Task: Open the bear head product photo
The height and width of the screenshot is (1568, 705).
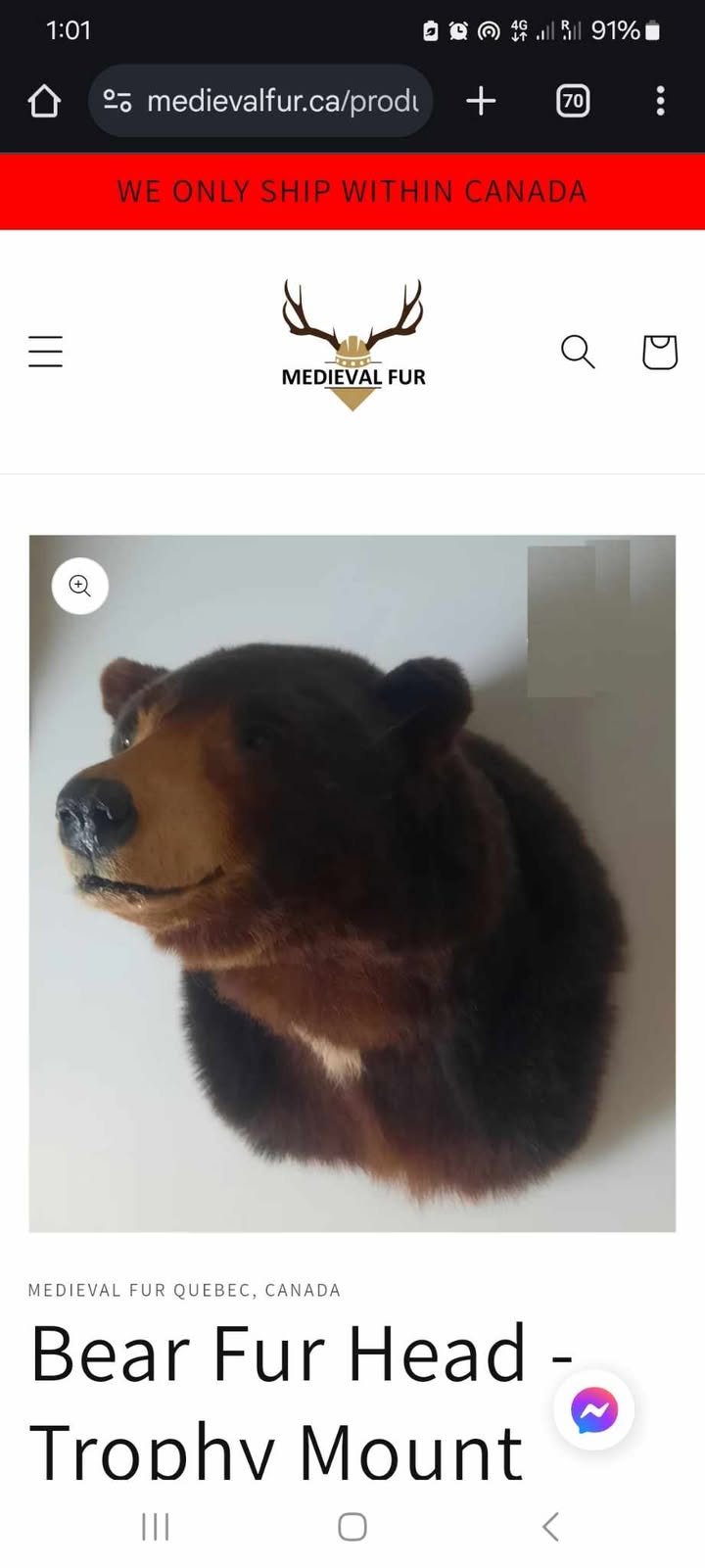Action: click(352, 911)
